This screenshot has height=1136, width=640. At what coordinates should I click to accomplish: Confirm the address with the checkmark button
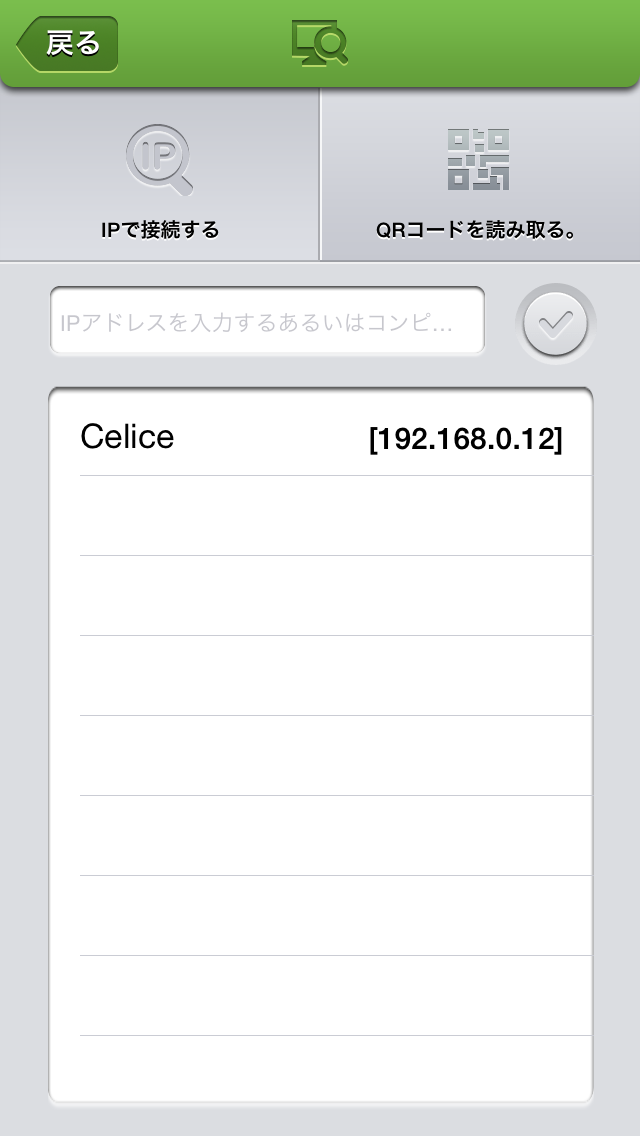[x=555, y=323]
